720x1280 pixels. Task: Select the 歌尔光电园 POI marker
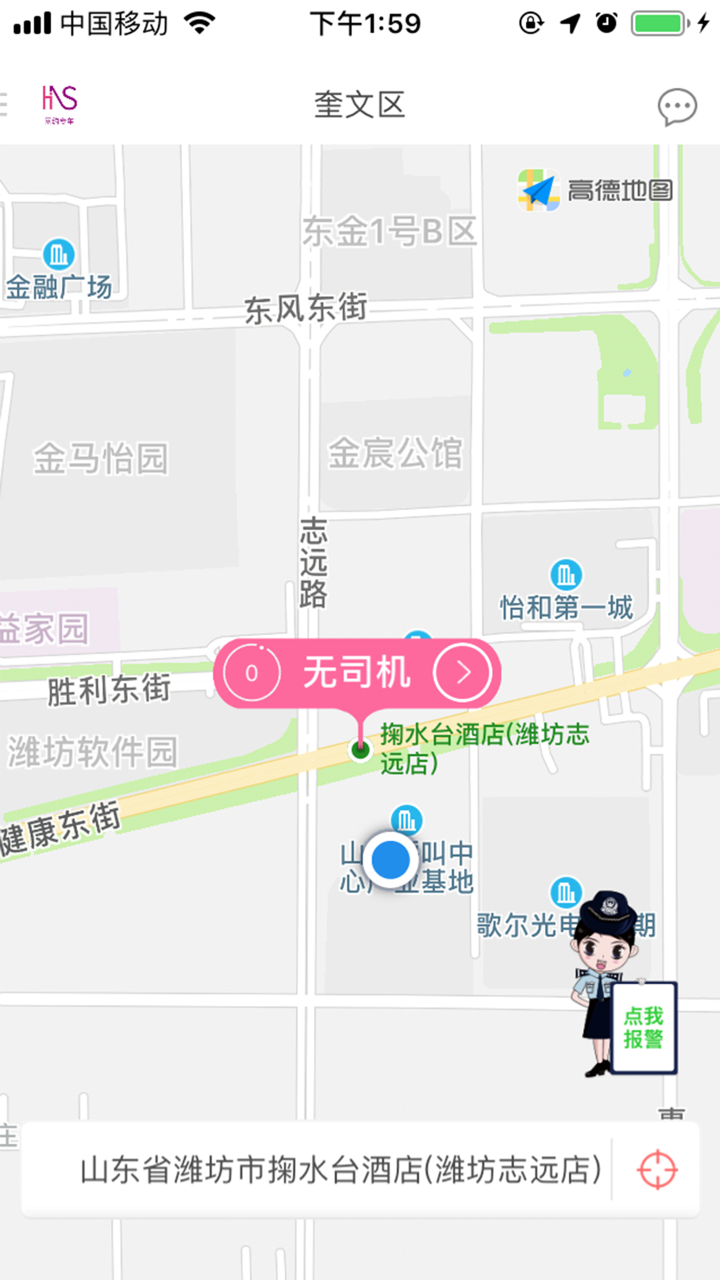click(565, 892)
